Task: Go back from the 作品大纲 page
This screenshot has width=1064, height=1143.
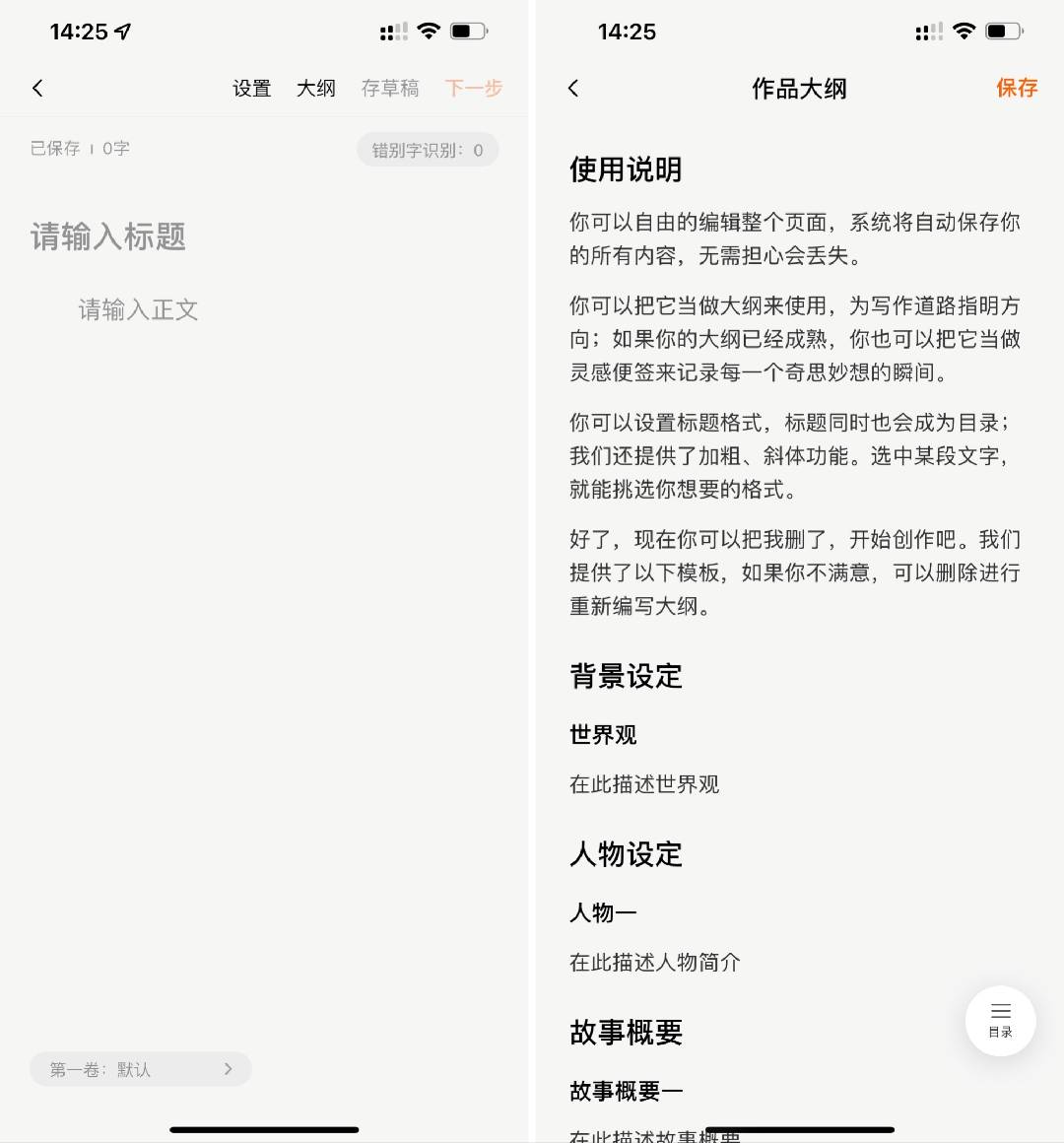Action: point(573,89)
